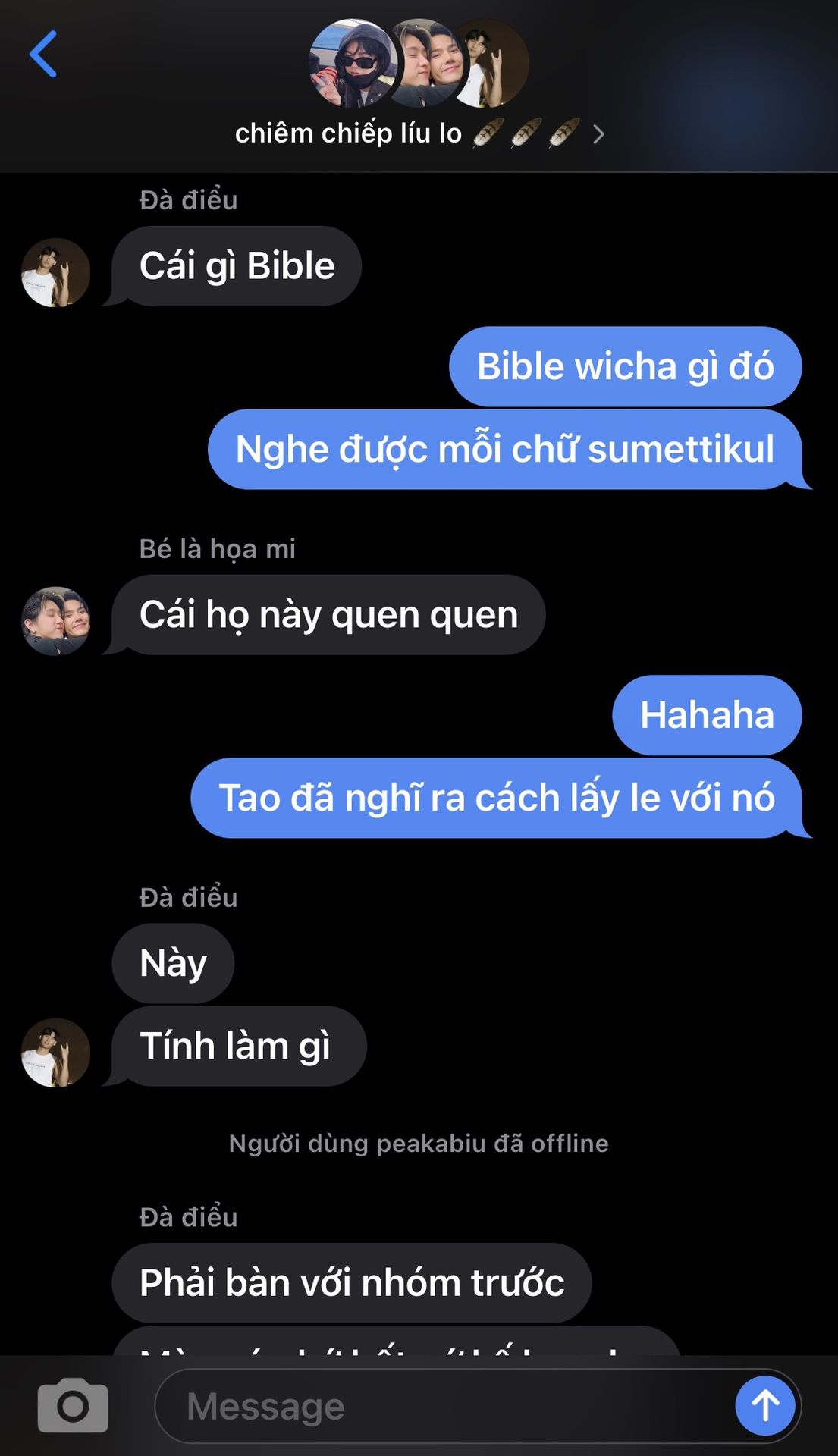The height and width of the screenshot is (1456, 838).
Task: Open the camera to attach a photo
Action: (73, 1405)
